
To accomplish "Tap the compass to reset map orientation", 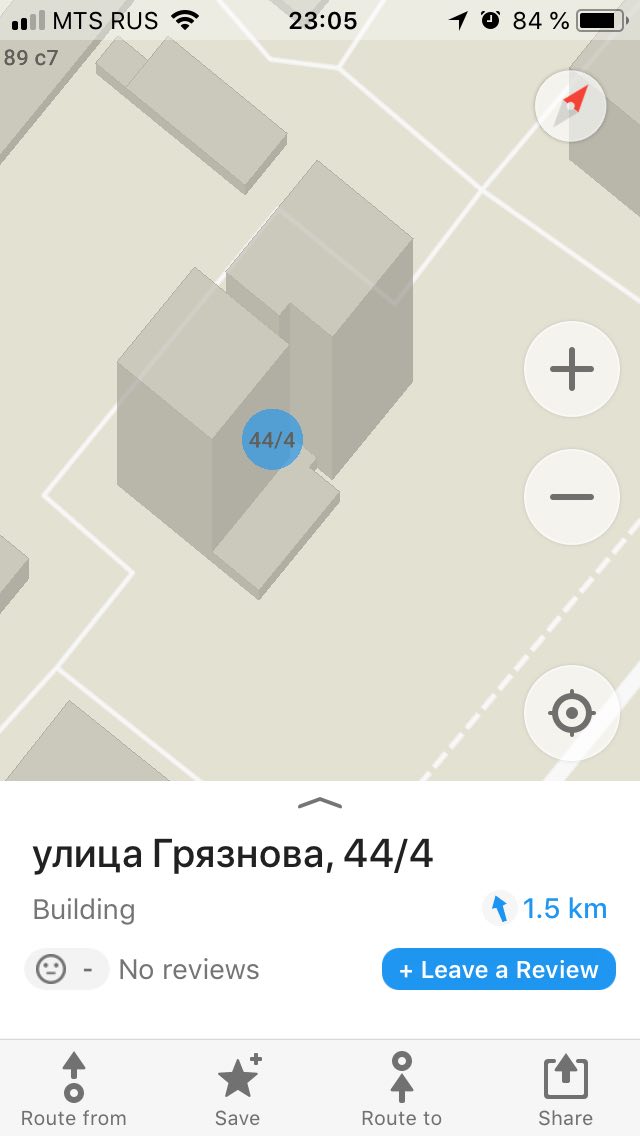I will (570, 106).
